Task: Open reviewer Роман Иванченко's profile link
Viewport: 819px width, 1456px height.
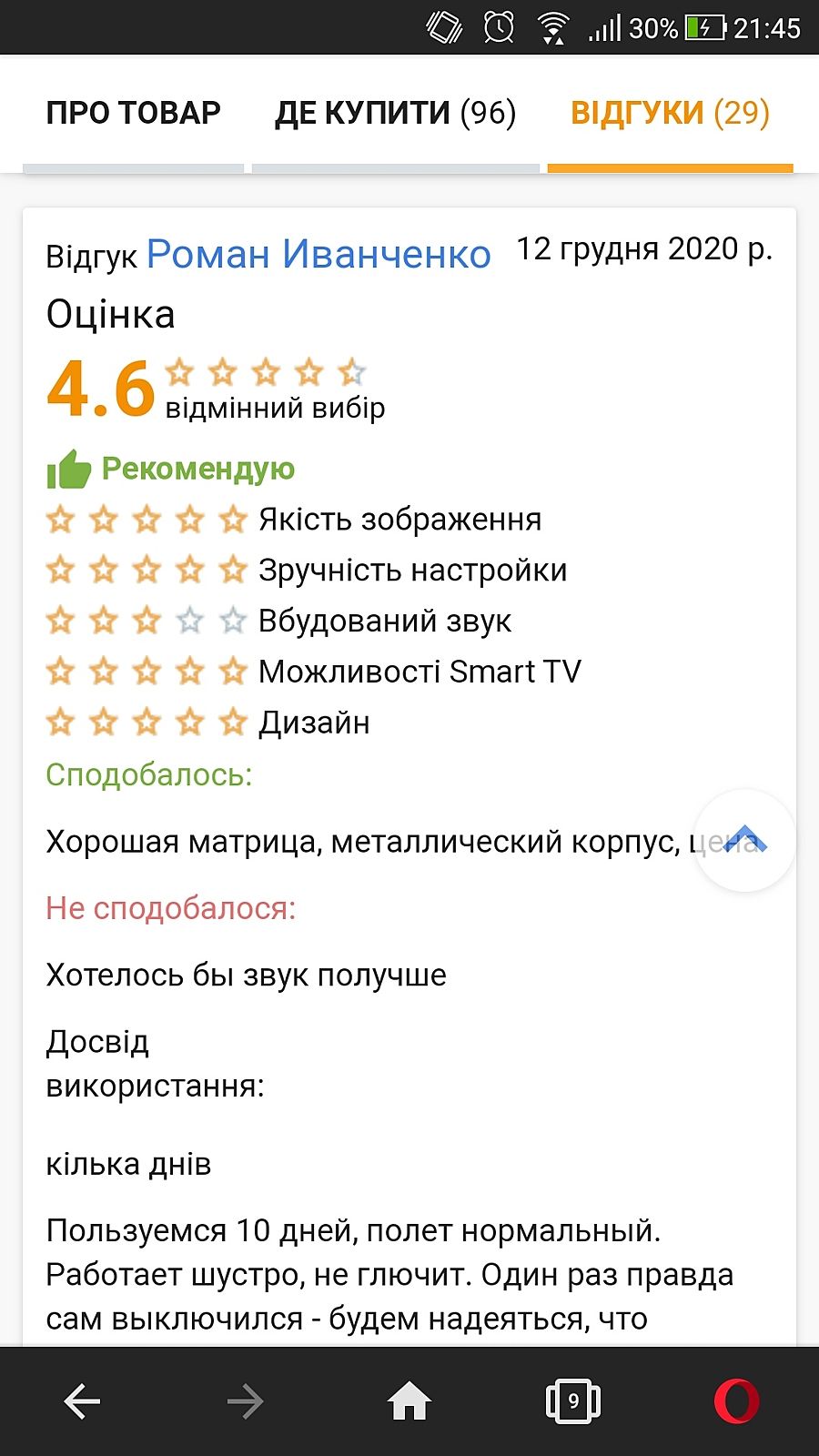Action: 318,254
